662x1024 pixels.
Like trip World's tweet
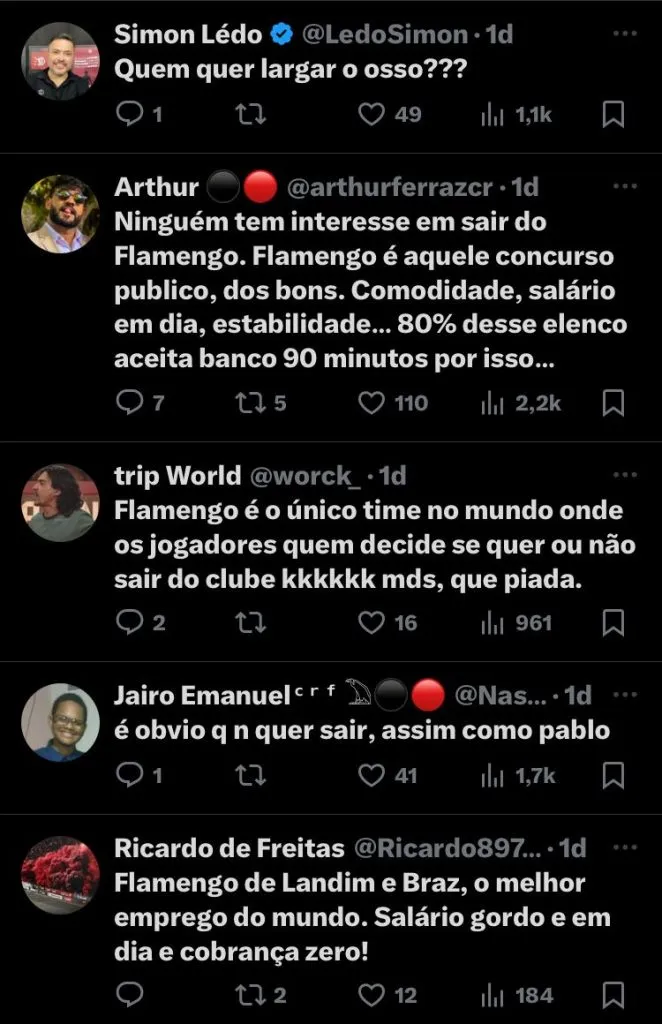(371, 623)
